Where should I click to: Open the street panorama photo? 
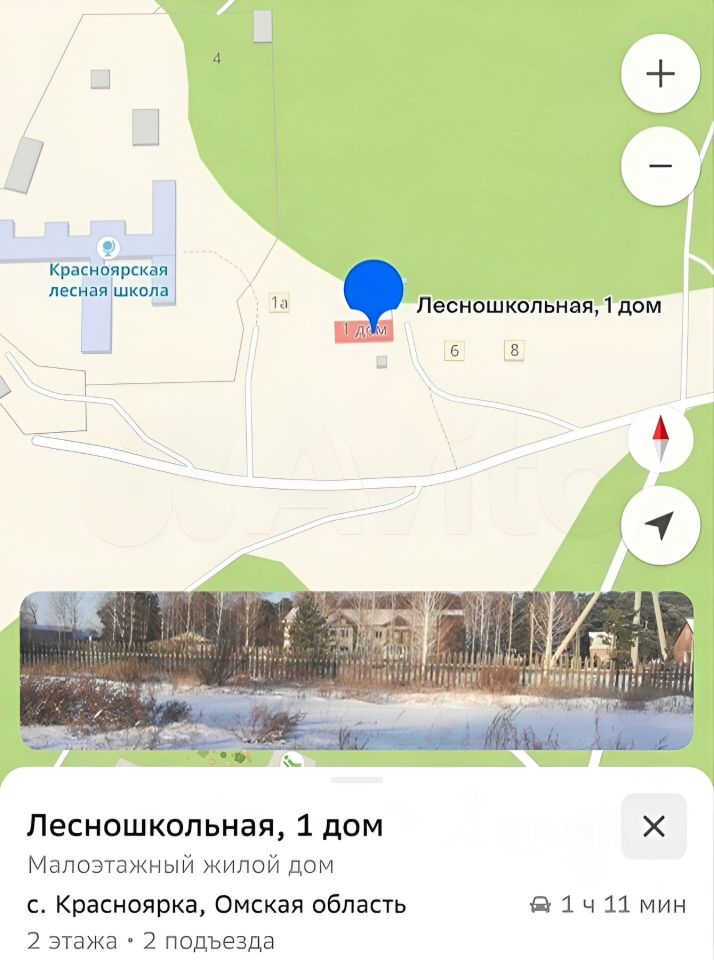356,670
